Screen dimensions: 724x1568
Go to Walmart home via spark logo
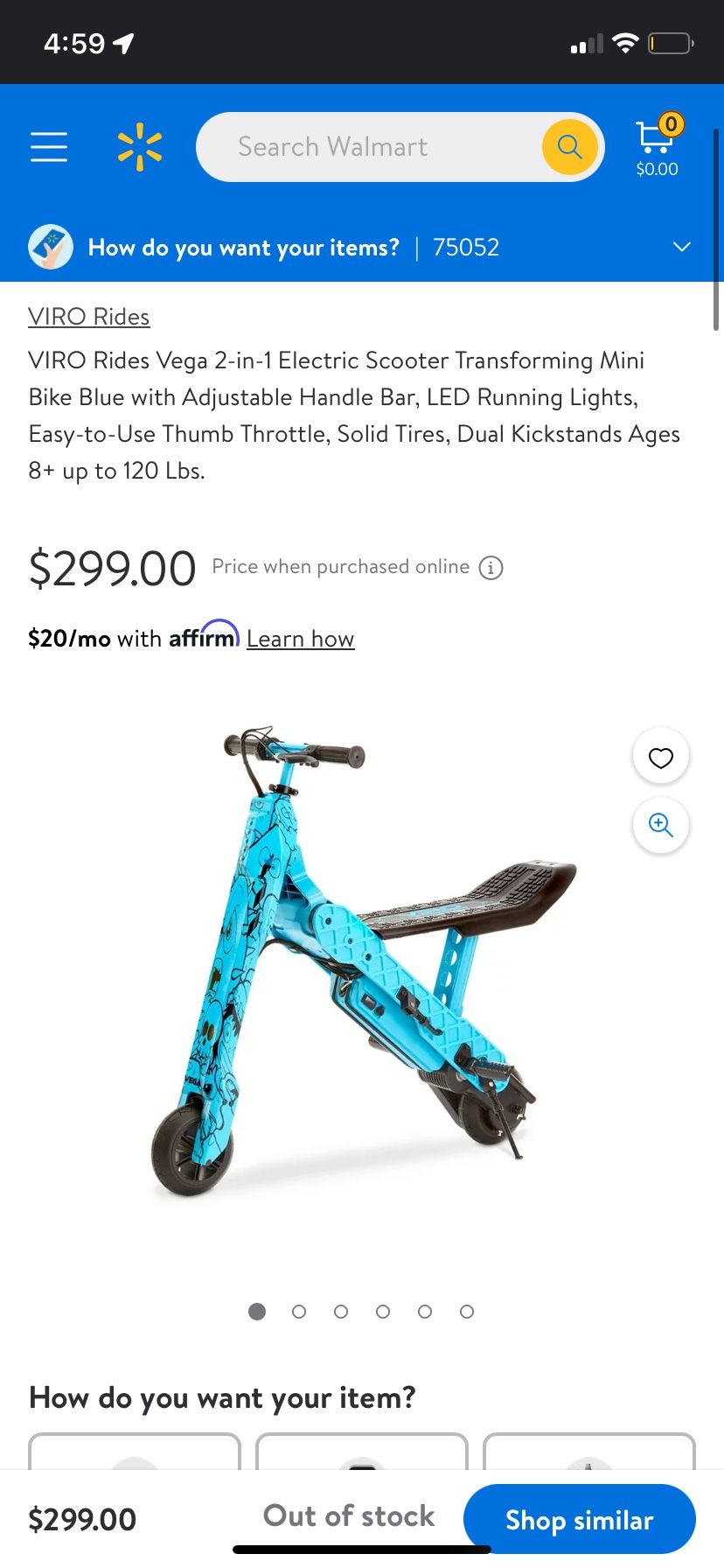point(140,147)
